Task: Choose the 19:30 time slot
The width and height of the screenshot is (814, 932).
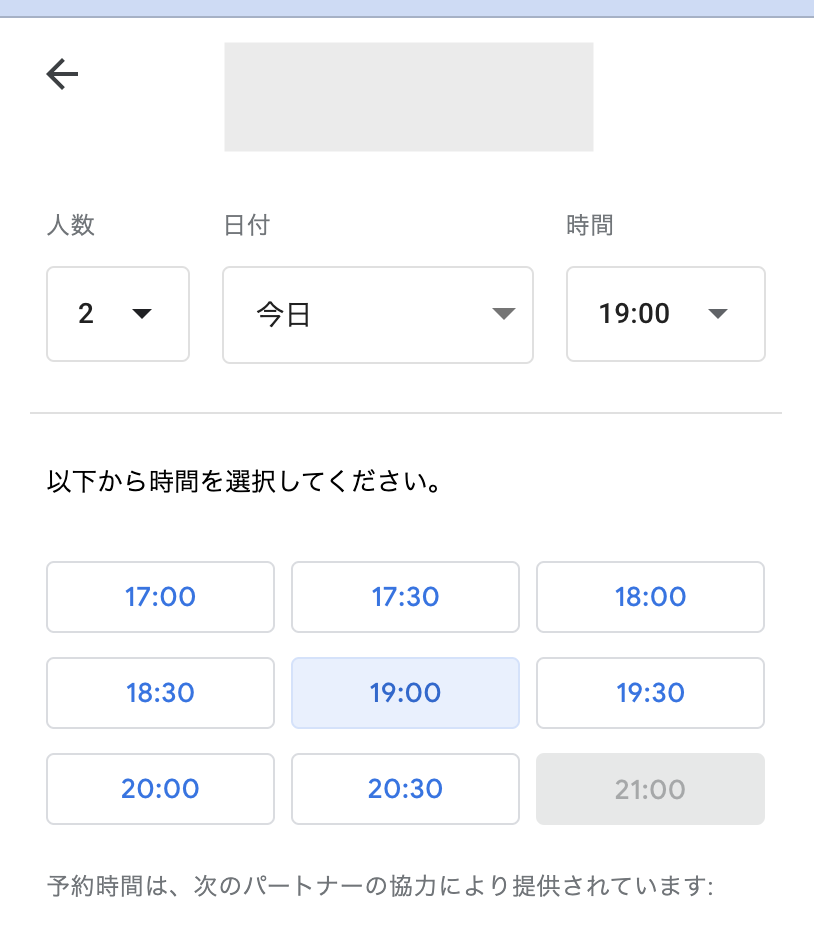Action: [650, 693]
